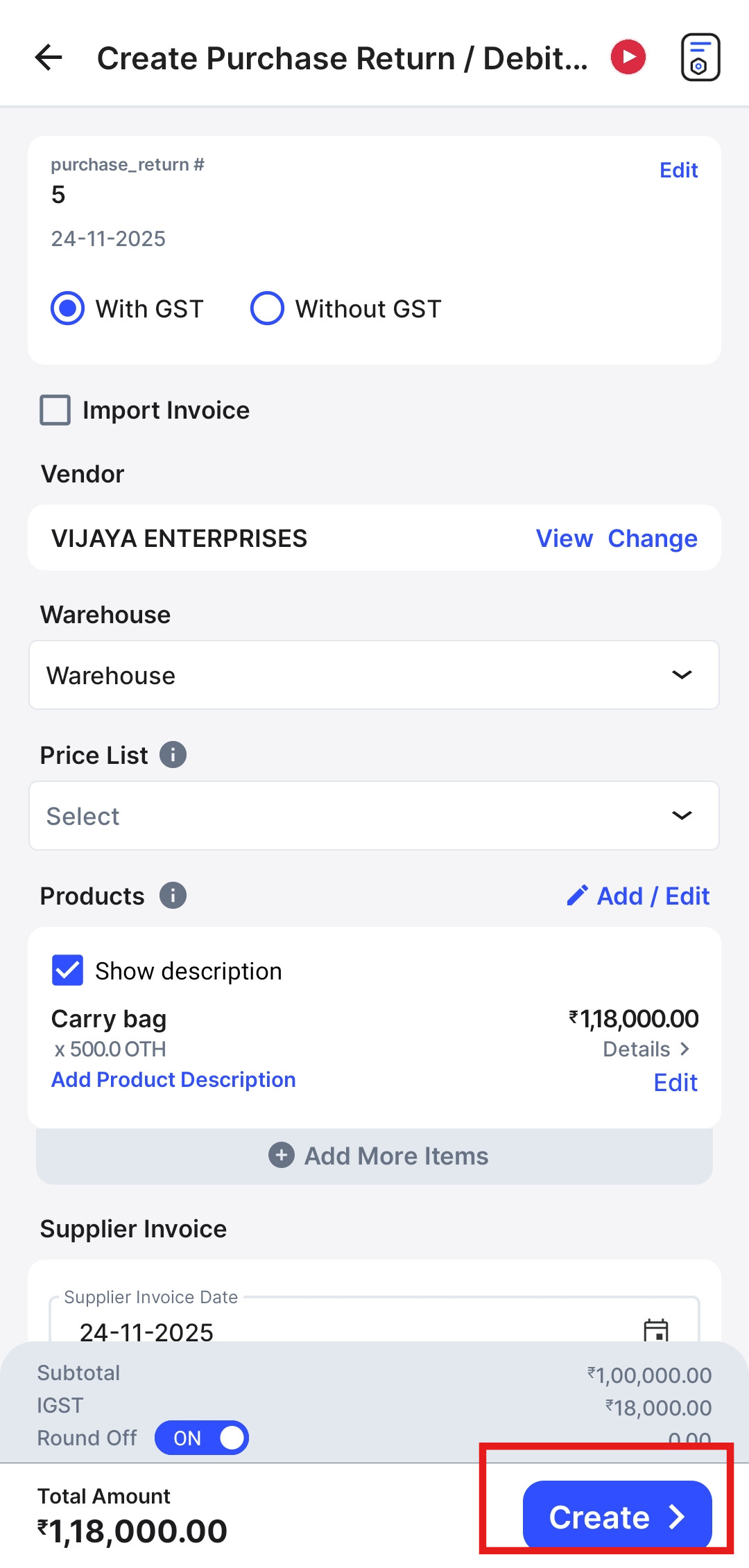The width and height of the screenshot is (749, 1568).
Task: Show Products info
Action: click(x=173, y=896)
